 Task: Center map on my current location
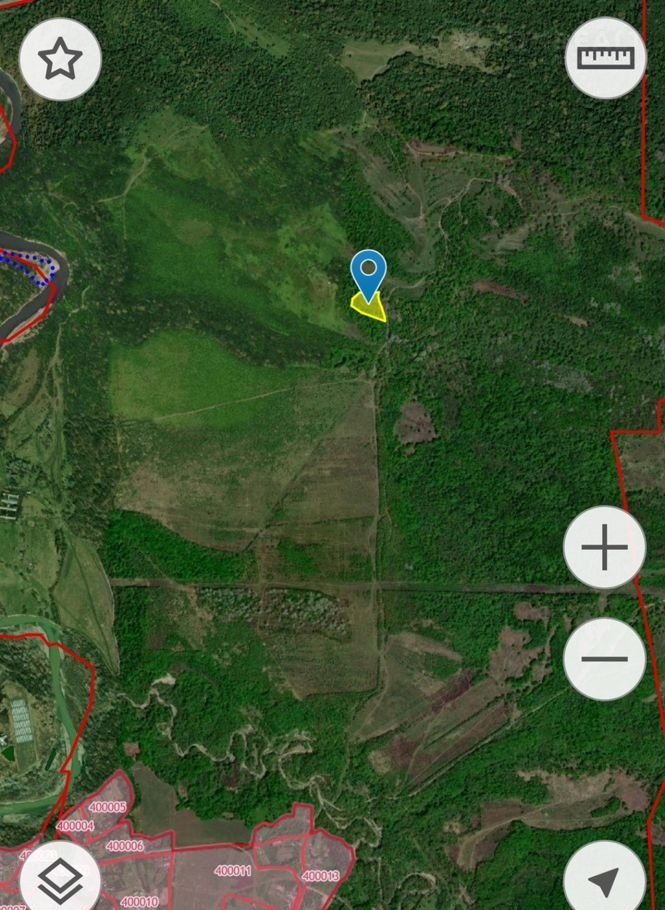[x=604, y=880]
